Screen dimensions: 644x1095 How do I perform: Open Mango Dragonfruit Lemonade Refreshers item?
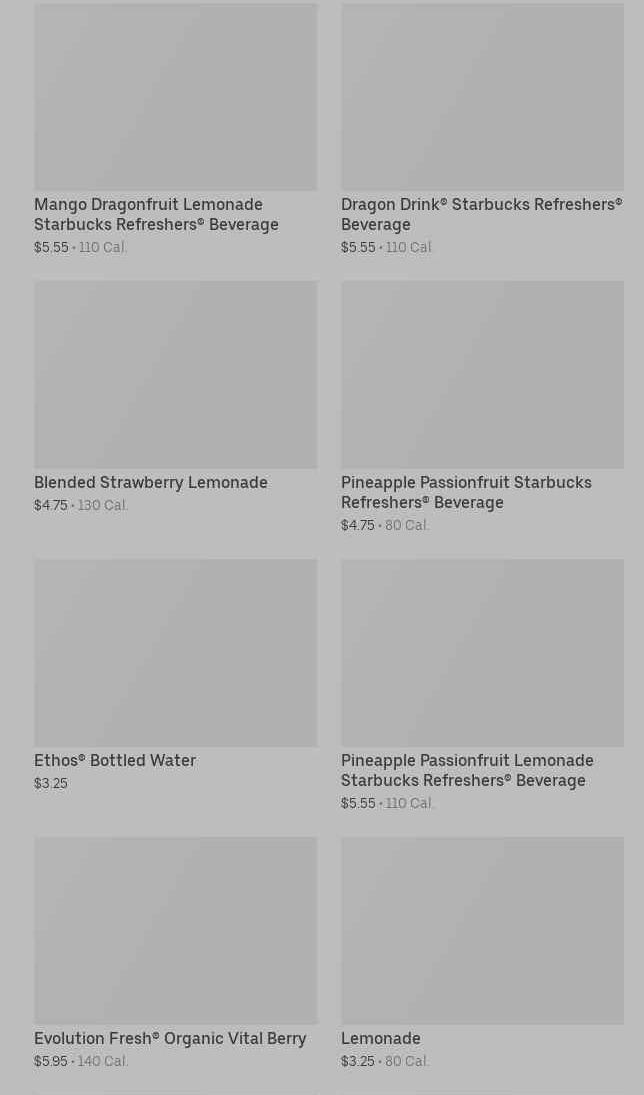175,129
